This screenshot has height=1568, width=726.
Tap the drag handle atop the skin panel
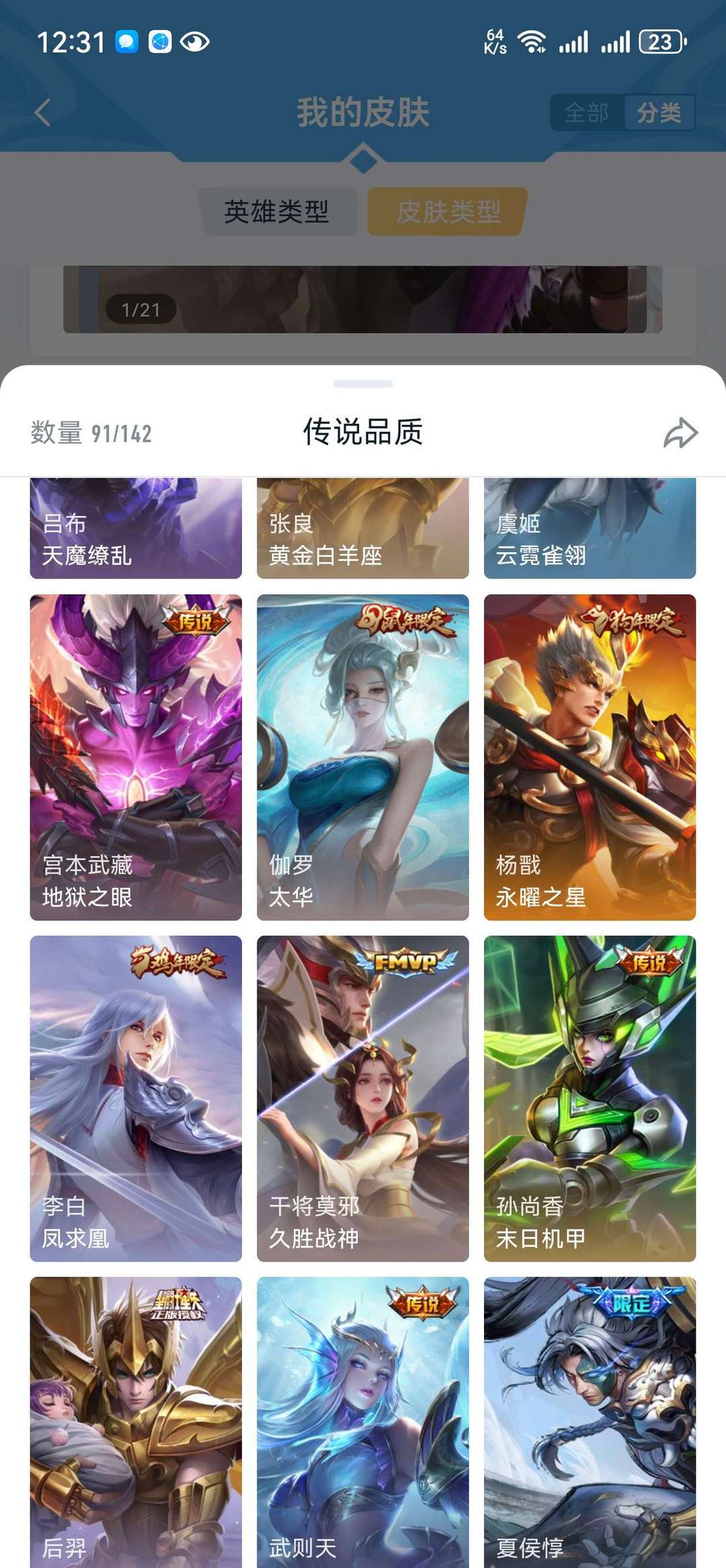(x=363, y=384)
